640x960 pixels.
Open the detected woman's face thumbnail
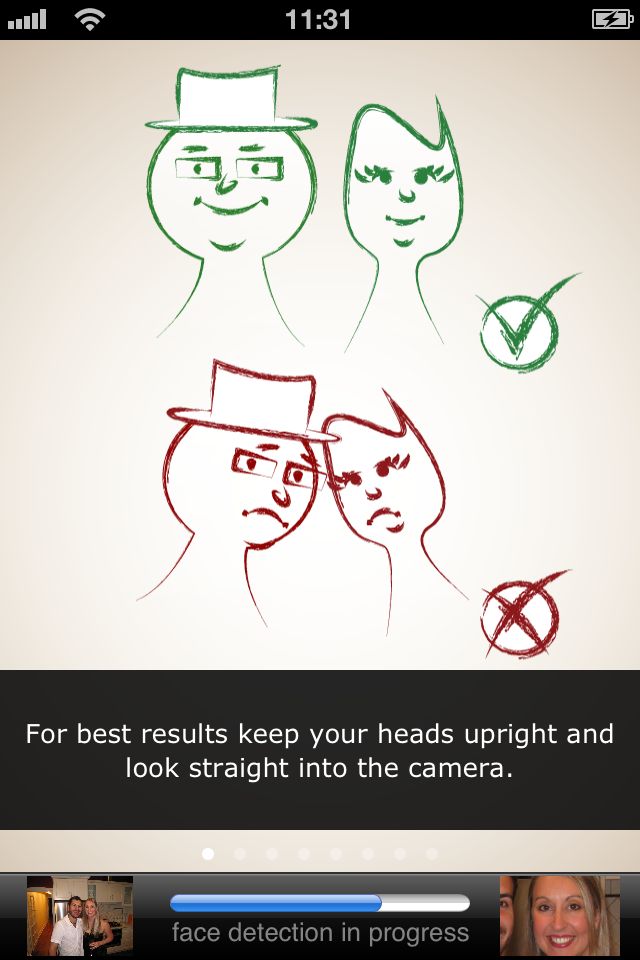pos(560,916)
